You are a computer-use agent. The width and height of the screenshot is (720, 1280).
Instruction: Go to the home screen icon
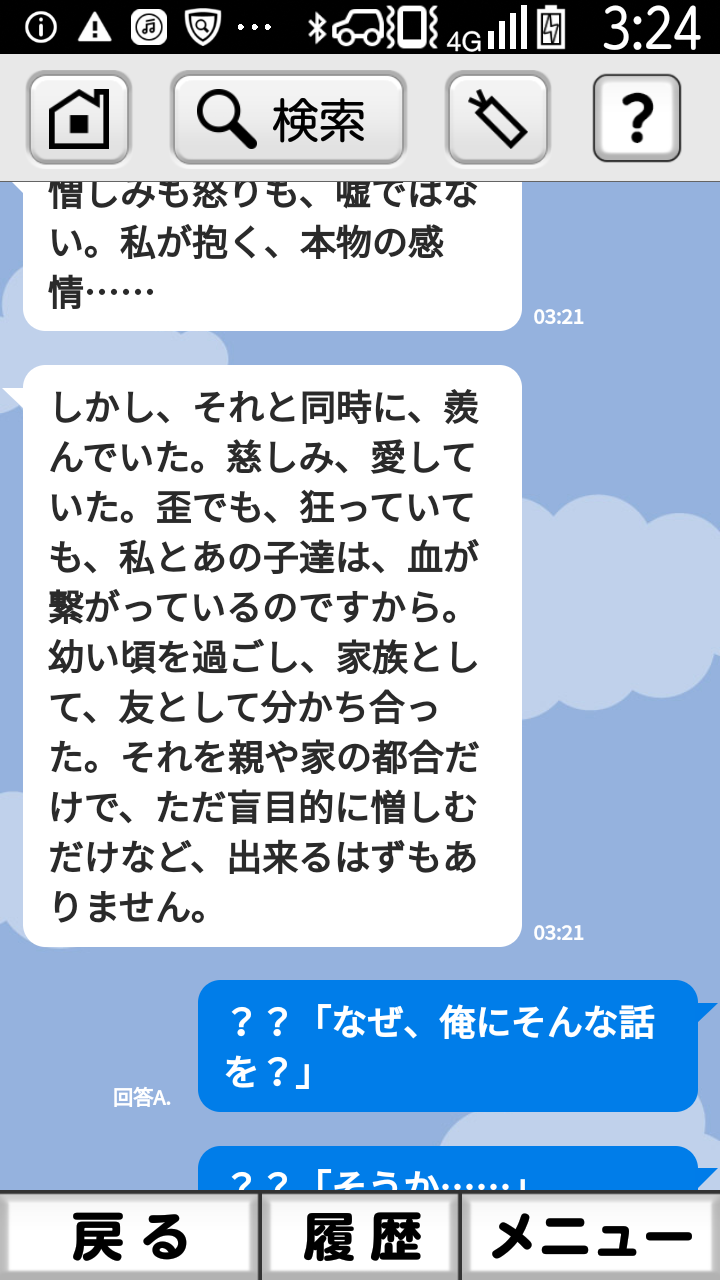(x=79, y=118)
